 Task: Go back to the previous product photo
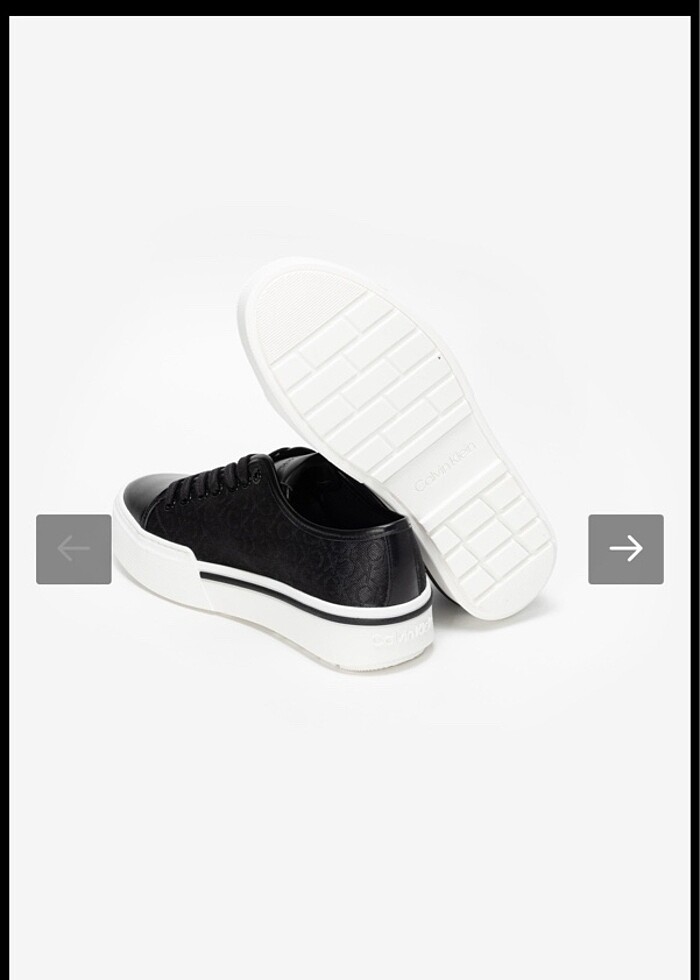74,548
